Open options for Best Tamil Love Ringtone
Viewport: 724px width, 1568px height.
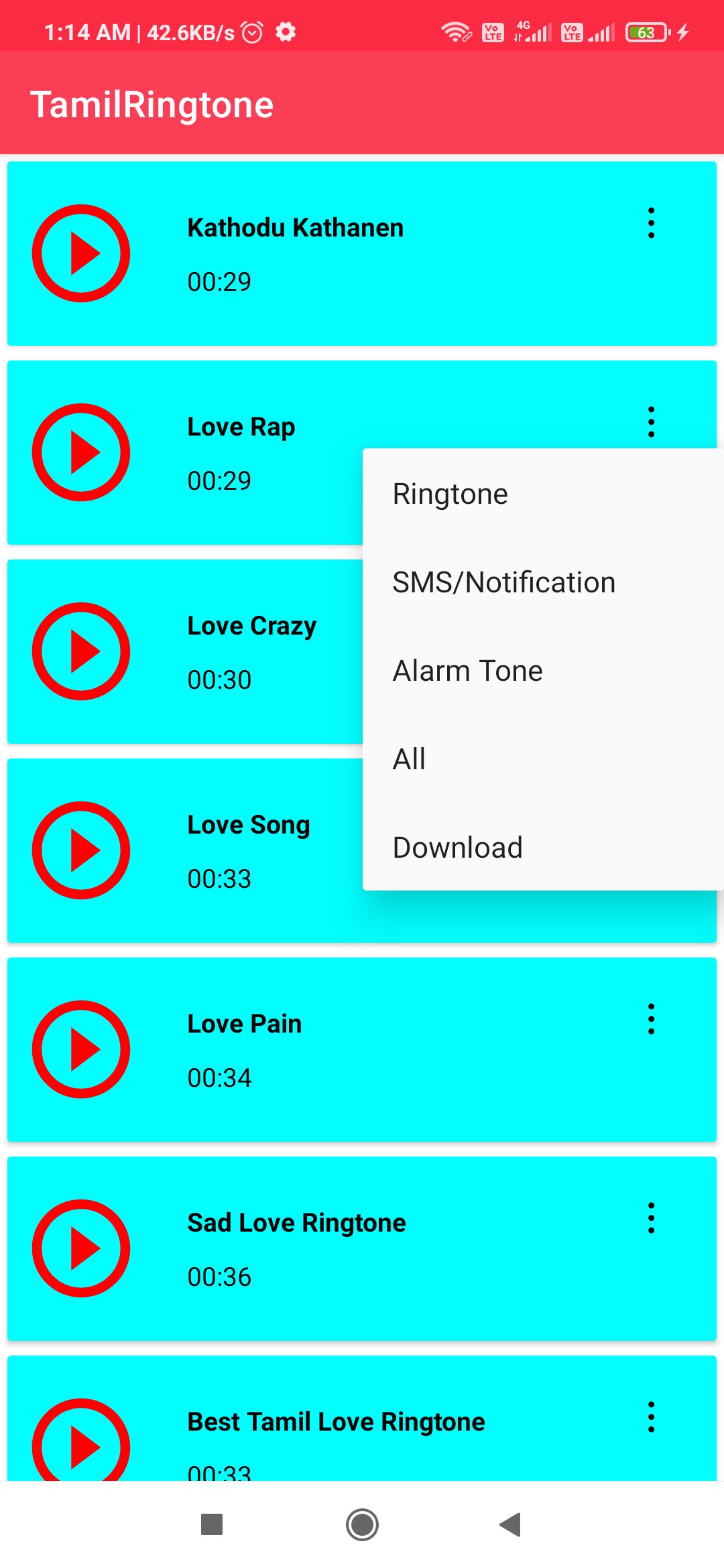[651, 1417]
